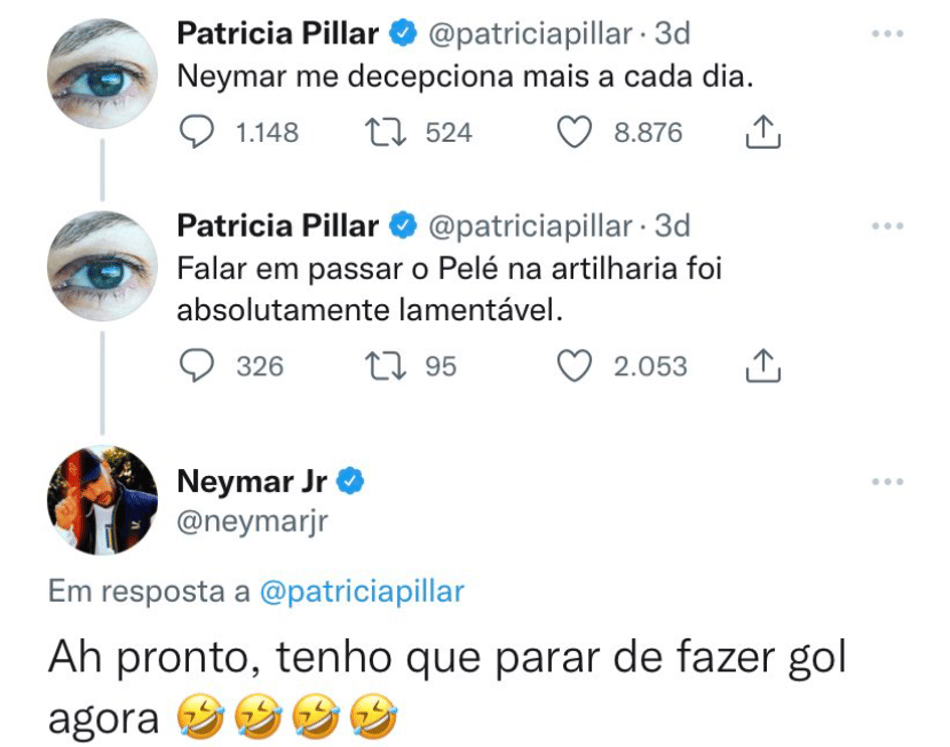This screenshot has height=747, width=950.
Task: Reply to the 'absolutamente lamentável' tweet
Action: coord(197,366)
